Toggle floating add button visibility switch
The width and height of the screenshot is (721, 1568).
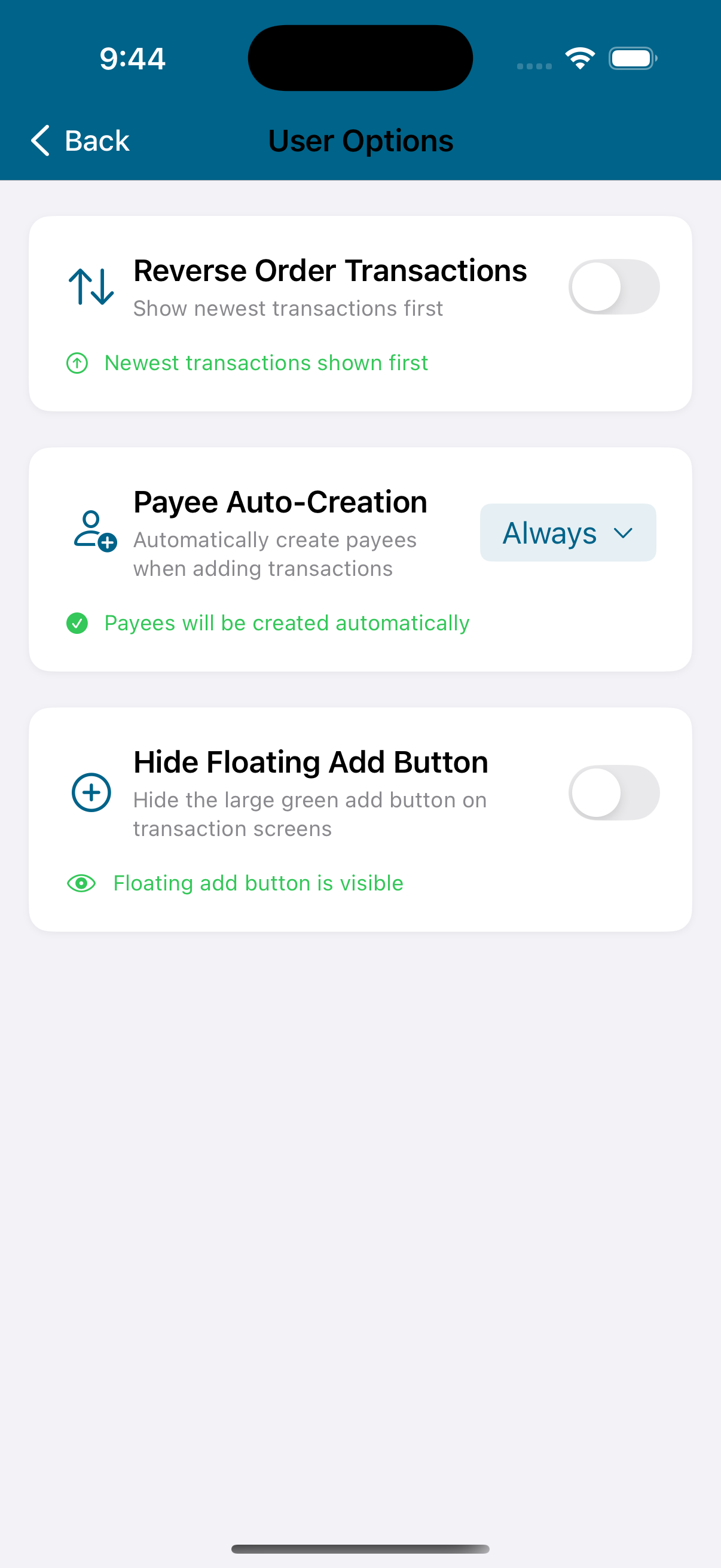(614, 792)
